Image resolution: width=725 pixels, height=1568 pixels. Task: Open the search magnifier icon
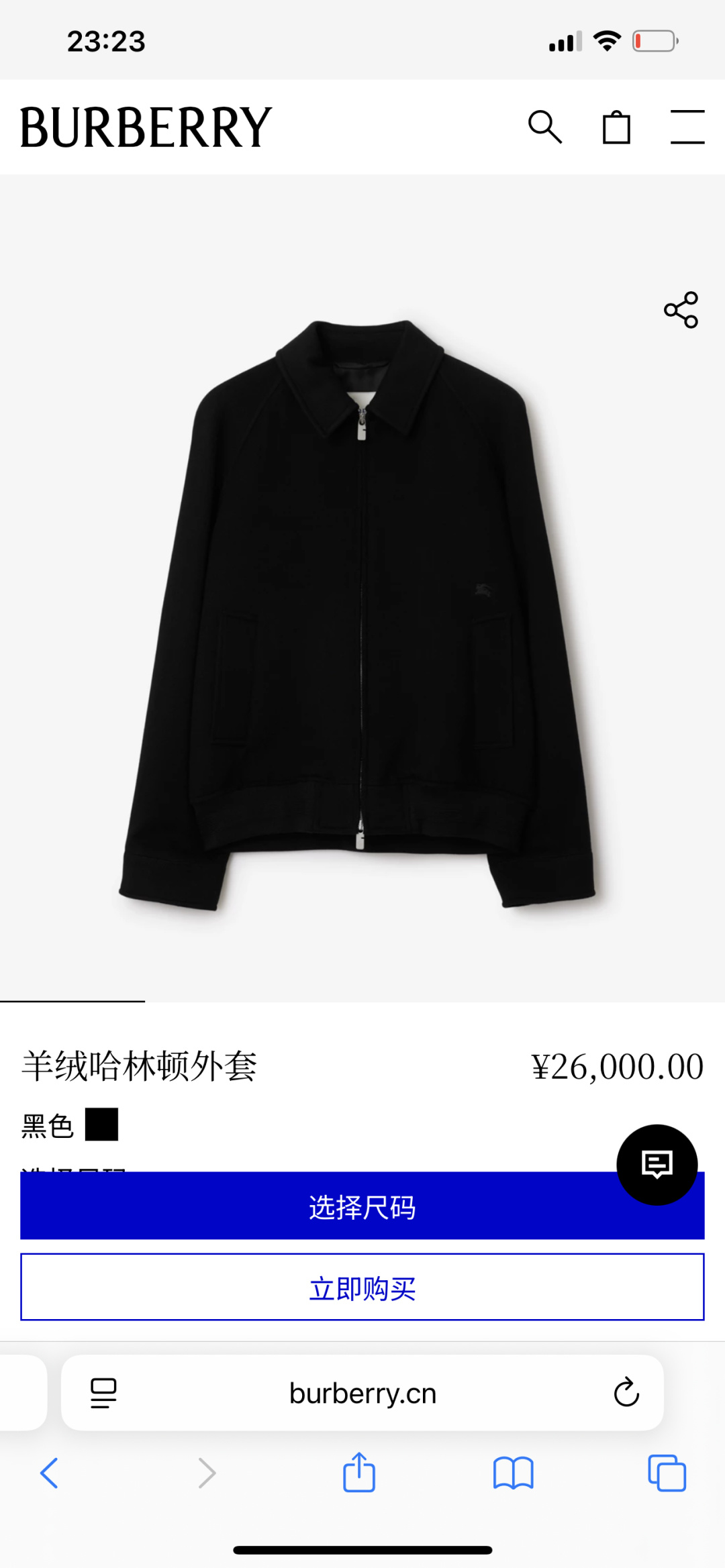point(544,127)
